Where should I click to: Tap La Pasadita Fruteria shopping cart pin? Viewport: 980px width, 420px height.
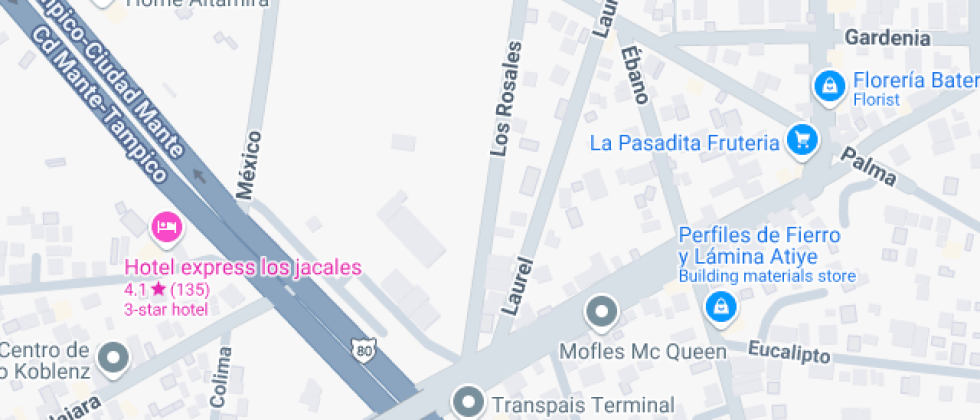(x=800, y=140)
